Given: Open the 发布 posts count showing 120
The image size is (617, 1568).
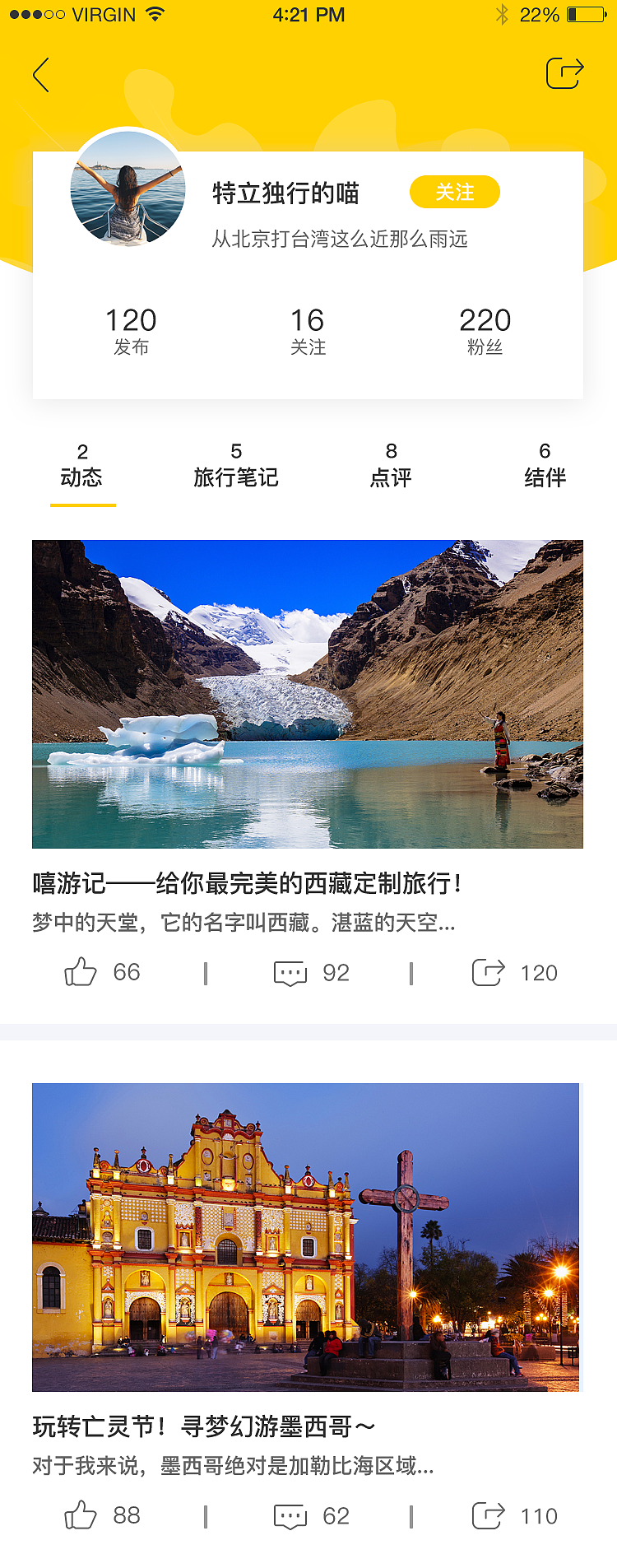Looking at the screenshot, I should [132, 329].
